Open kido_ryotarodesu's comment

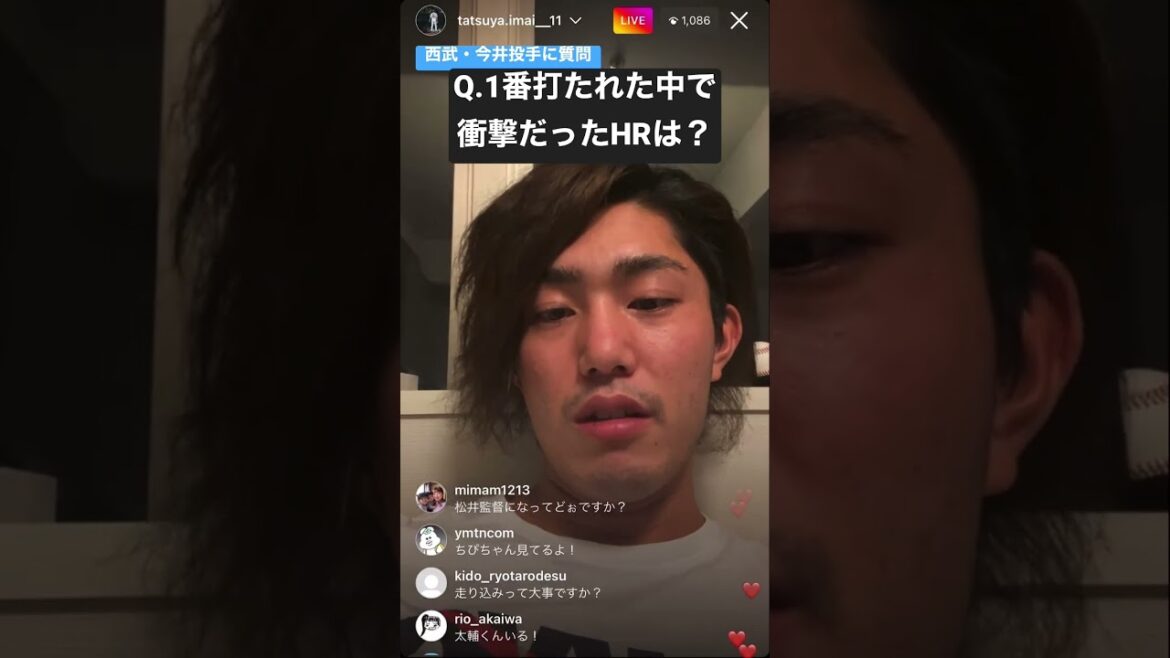[528, 593]
